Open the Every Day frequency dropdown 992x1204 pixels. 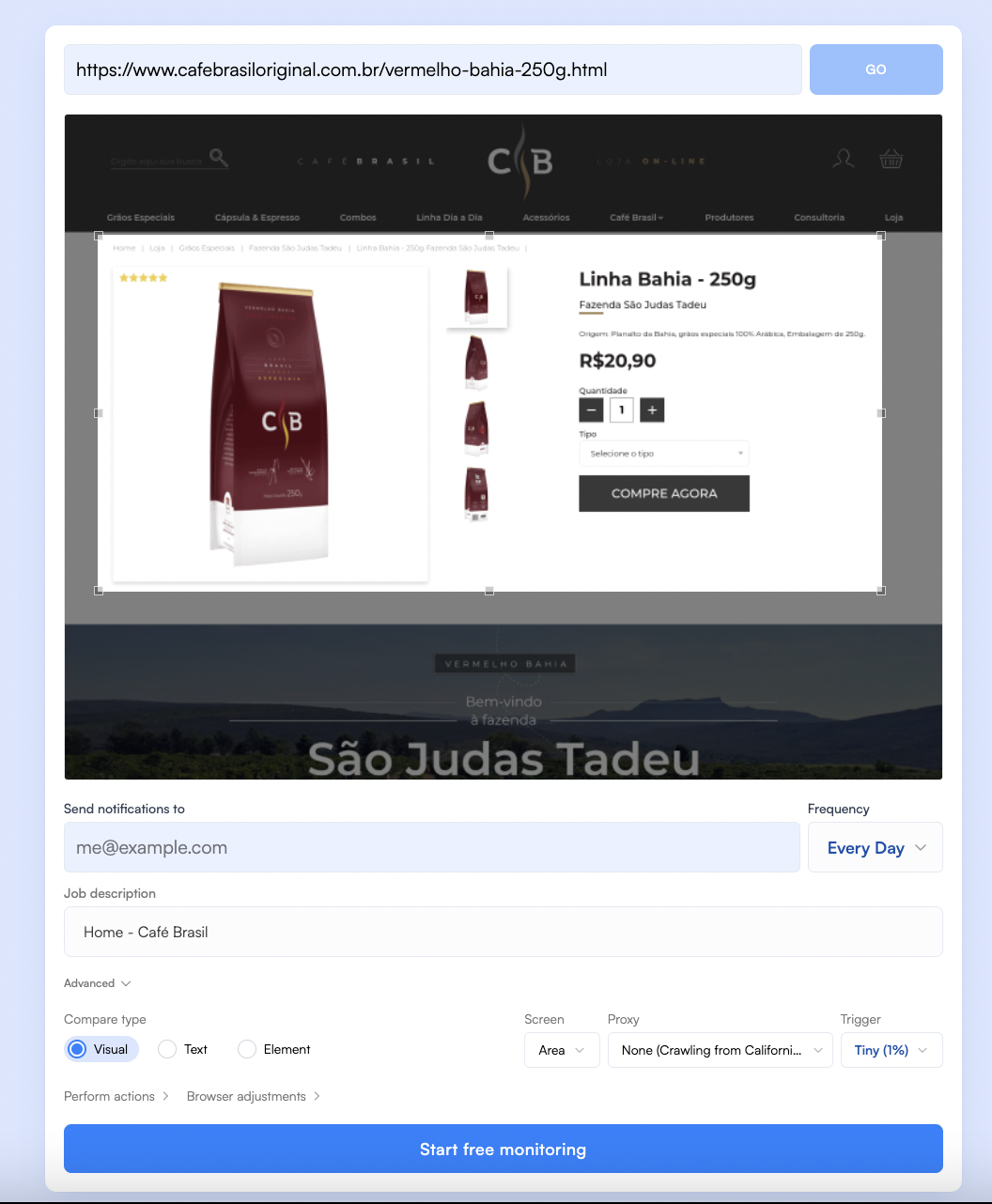(875, 847)
